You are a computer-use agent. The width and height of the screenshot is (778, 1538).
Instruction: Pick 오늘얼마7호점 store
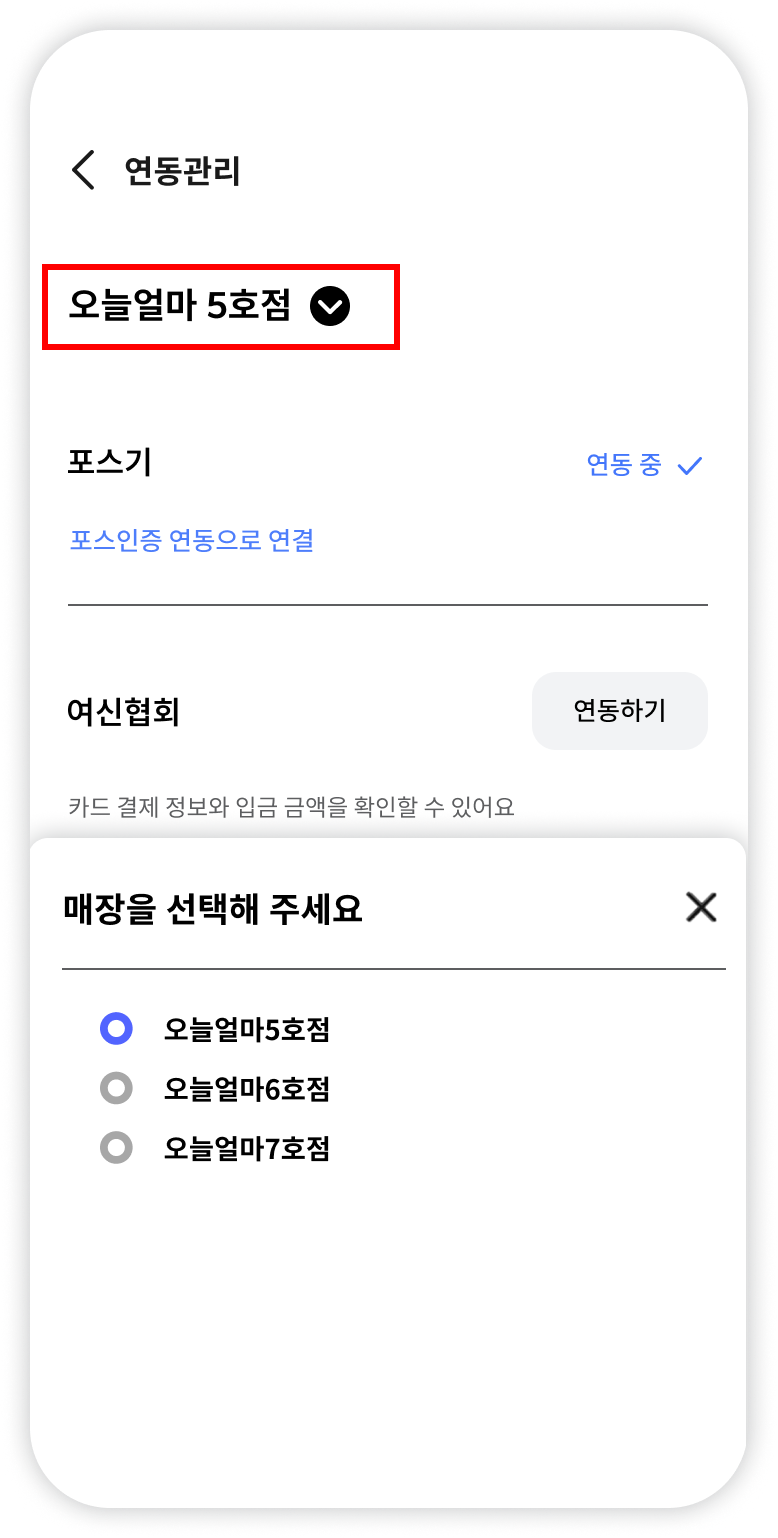[117, 1148]
